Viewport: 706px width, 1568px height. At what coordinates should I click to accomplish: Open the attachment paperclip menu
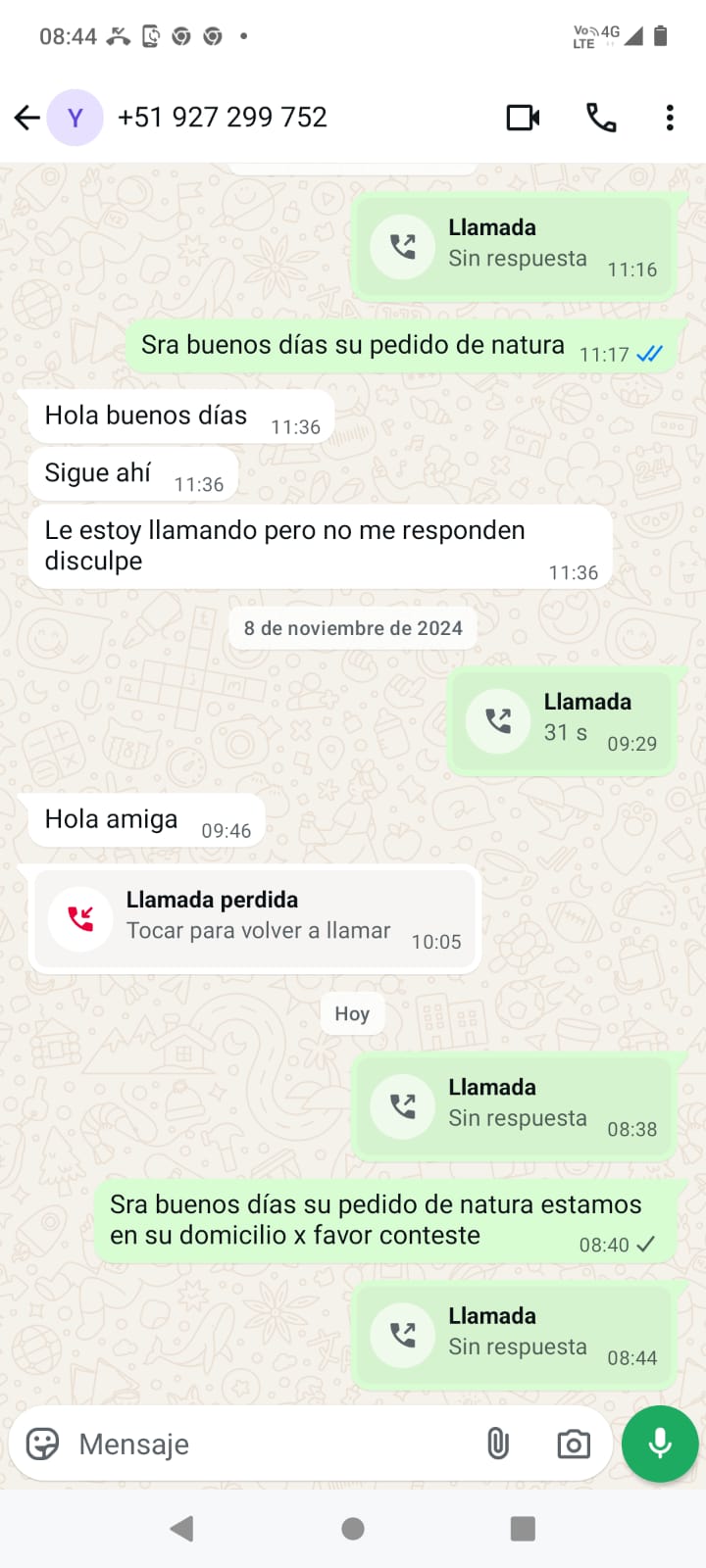pos(498,1444)
